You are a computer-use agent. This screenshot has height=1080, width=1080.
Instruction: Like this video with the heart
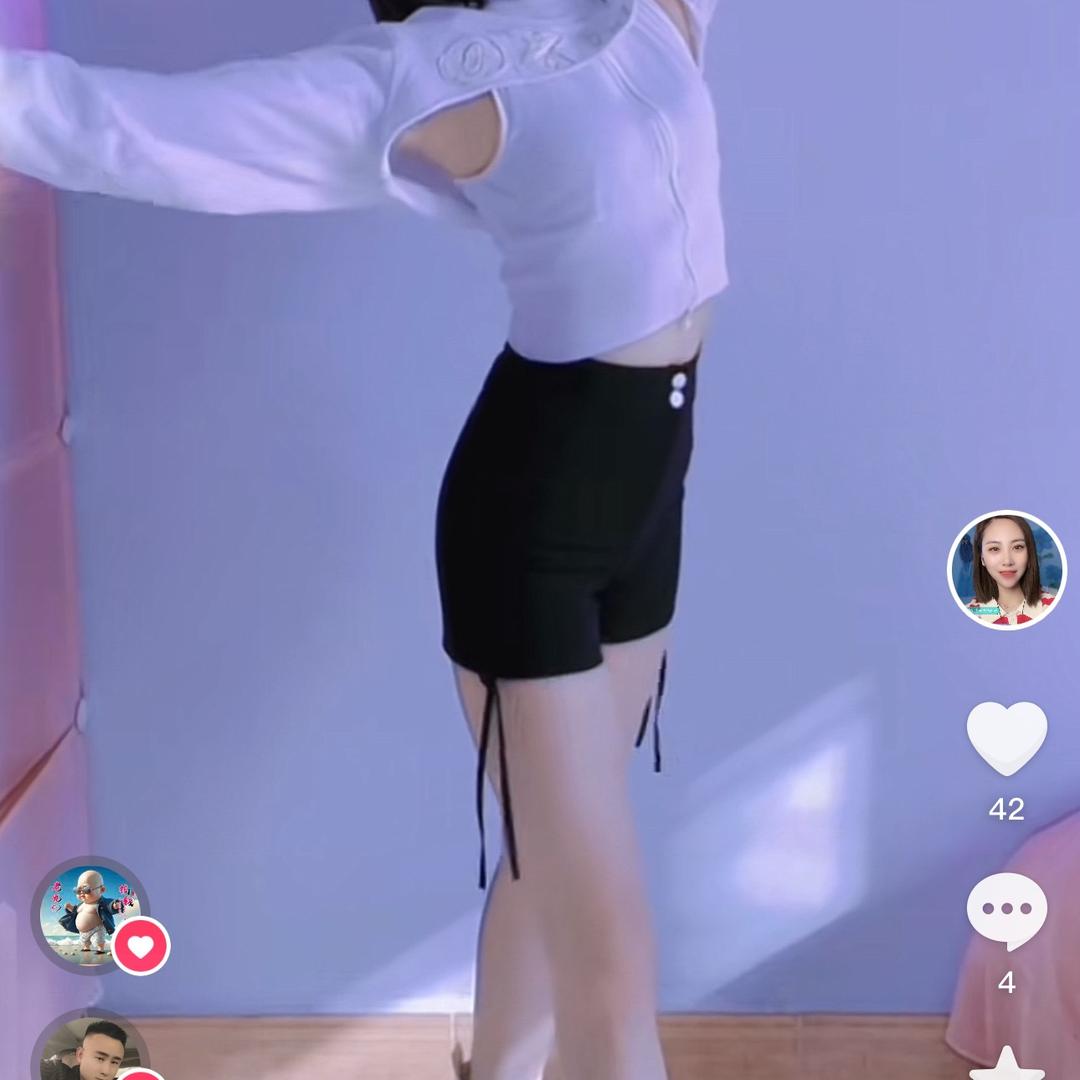[1006, 737]
